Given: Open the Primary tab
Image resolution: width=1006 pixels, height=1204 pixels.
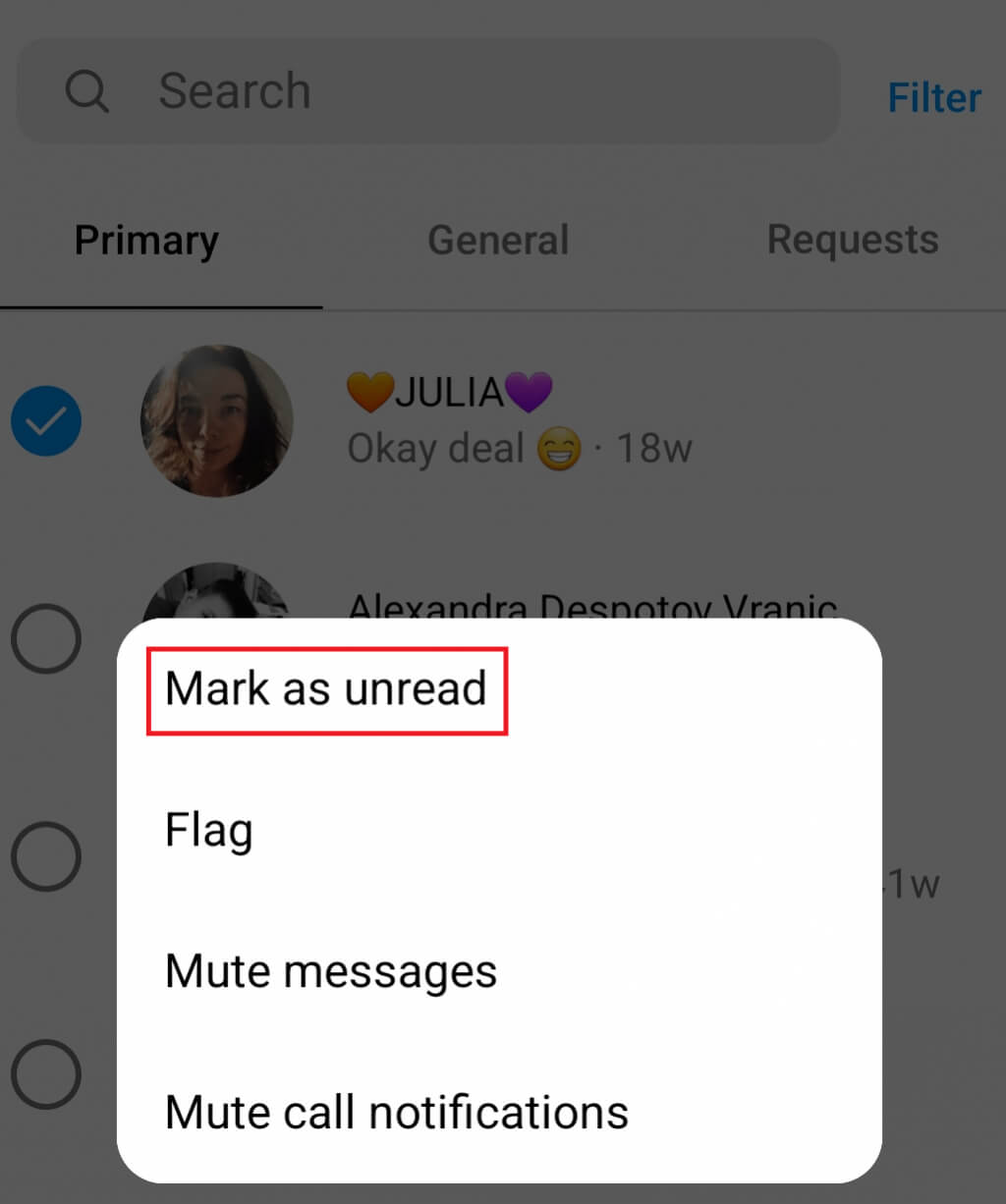Looking at the screenshot, I should pyautogui.click(x=146, y=241).
